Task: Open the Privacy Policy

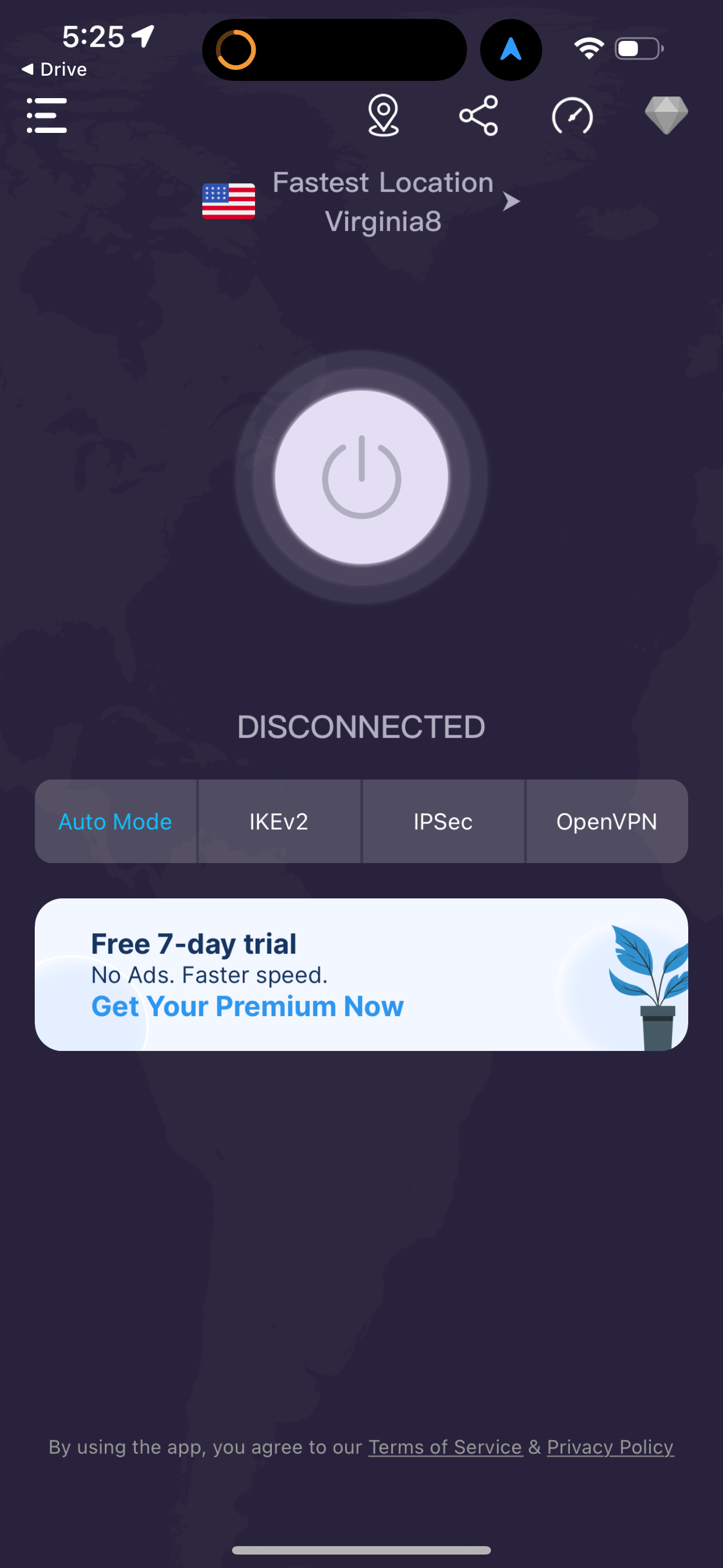Action: (610, 1447)
